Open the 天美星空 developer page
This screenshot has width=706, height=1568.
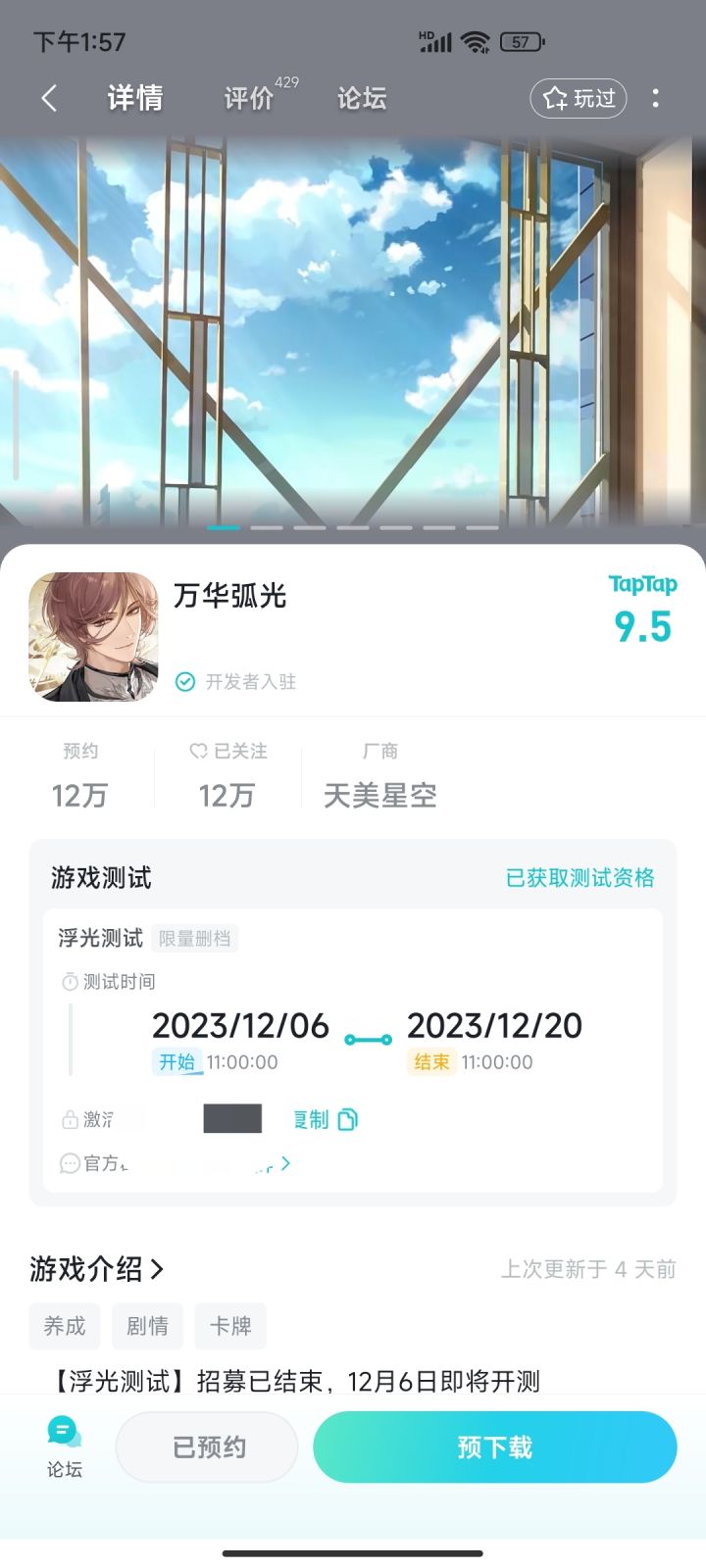(380, 775)
